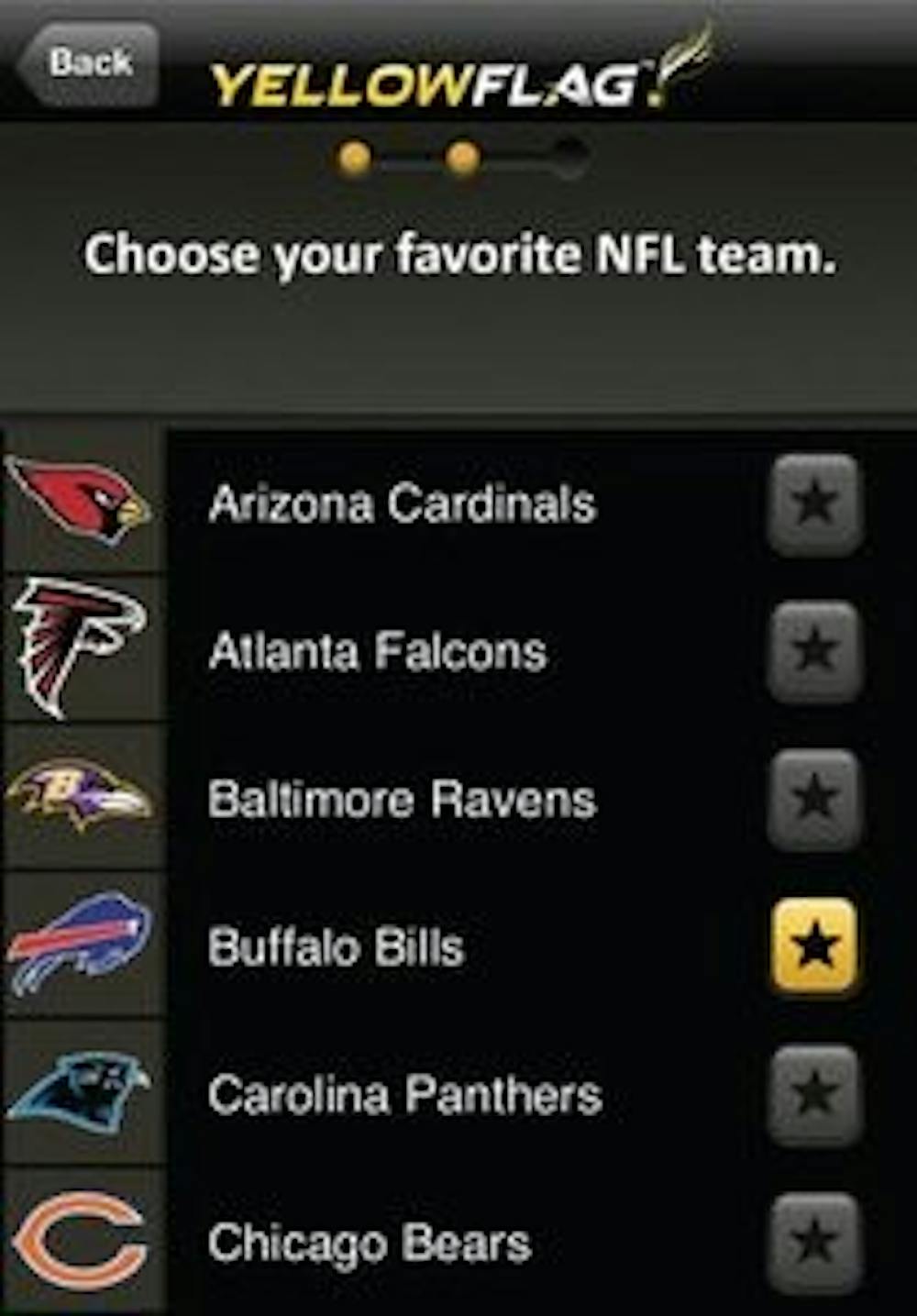
Task: Unstar the Buffalo Bills
Action: click(x=814, y=946)
